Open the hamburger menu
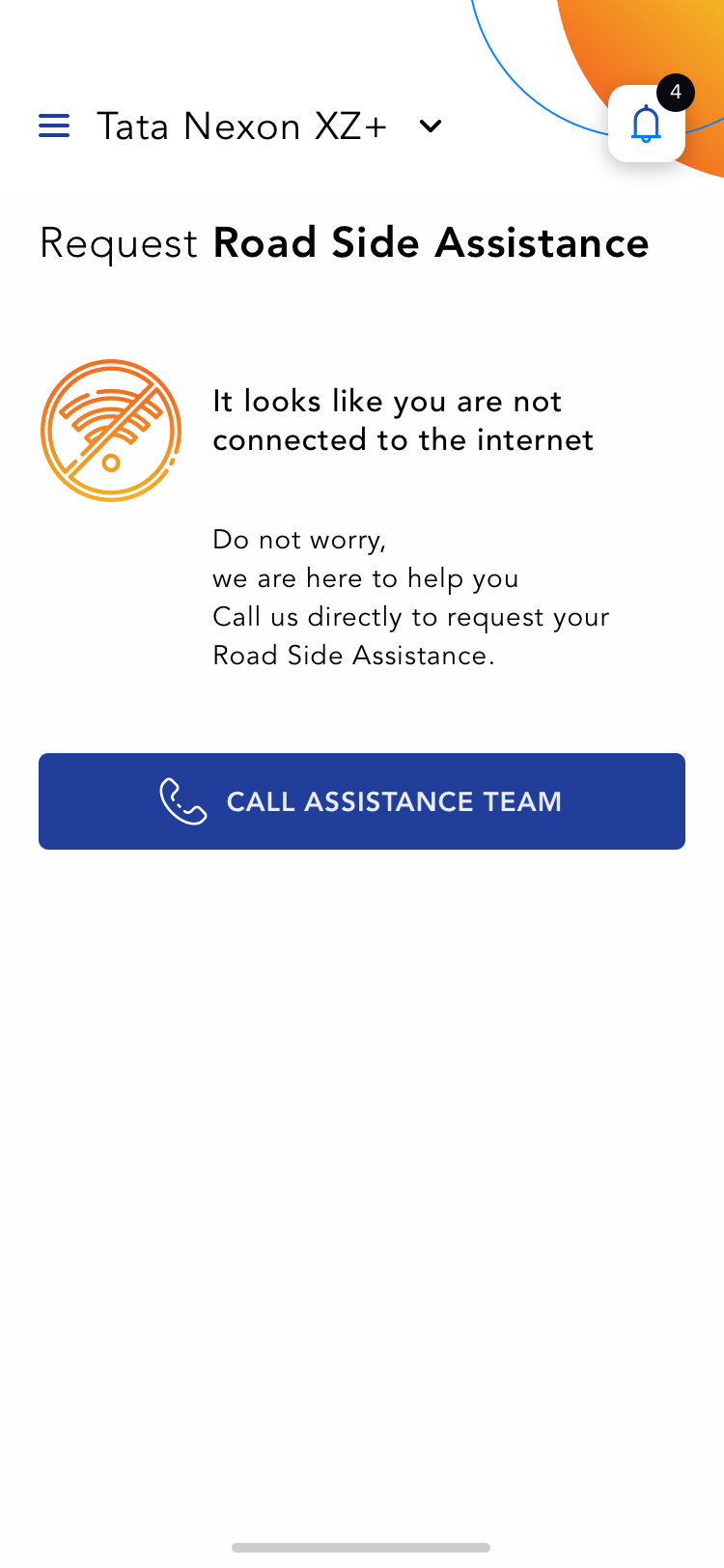Screen dimensions: 724x1568 point(54,126)
